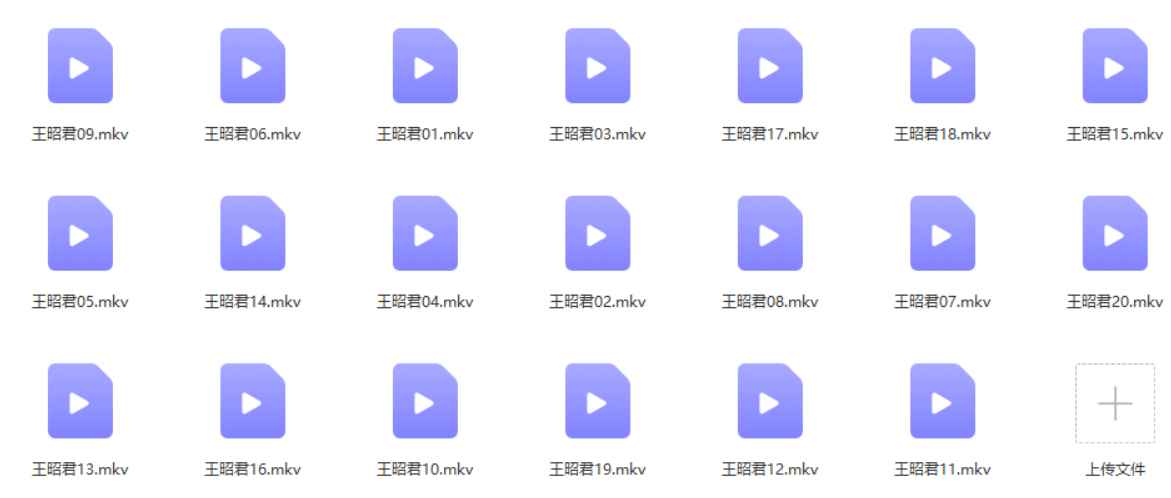Play 王昭君05.mkv
1171x498 pixels.
pos(80,234)
